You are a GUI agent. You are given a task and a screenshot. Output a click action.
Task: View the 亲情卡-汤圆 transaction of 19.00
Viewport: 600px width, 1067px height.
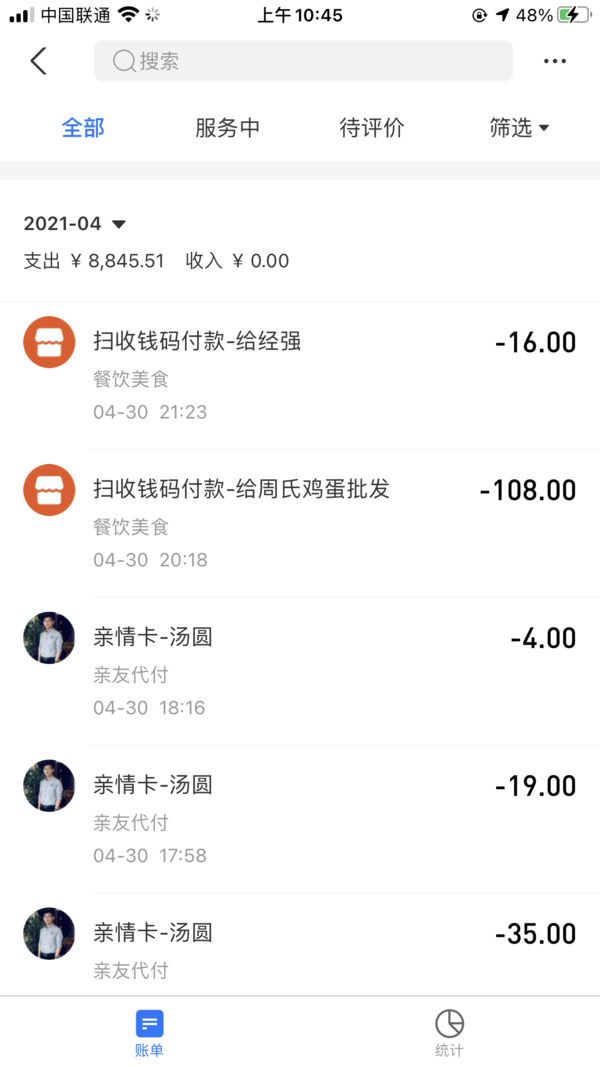click(x=300, y=819)
